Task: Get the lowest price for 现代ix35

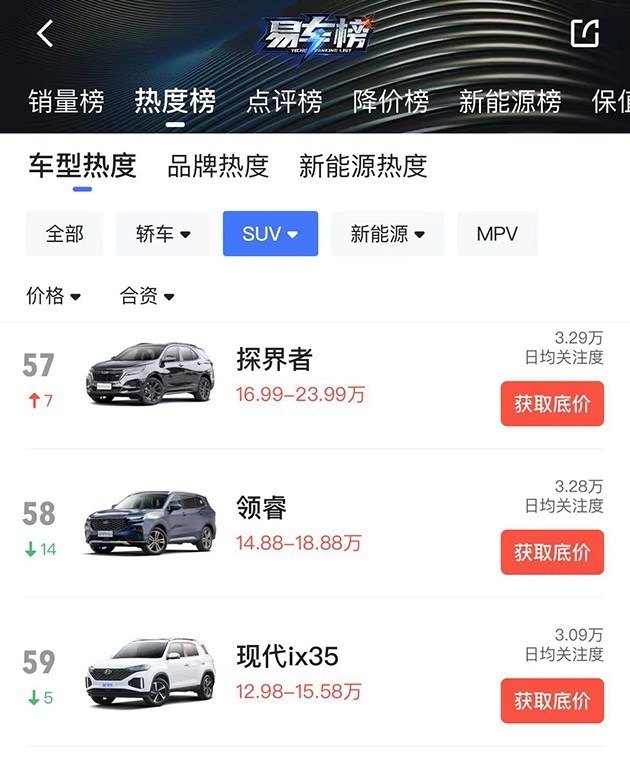Action: [x=552, y=700]
